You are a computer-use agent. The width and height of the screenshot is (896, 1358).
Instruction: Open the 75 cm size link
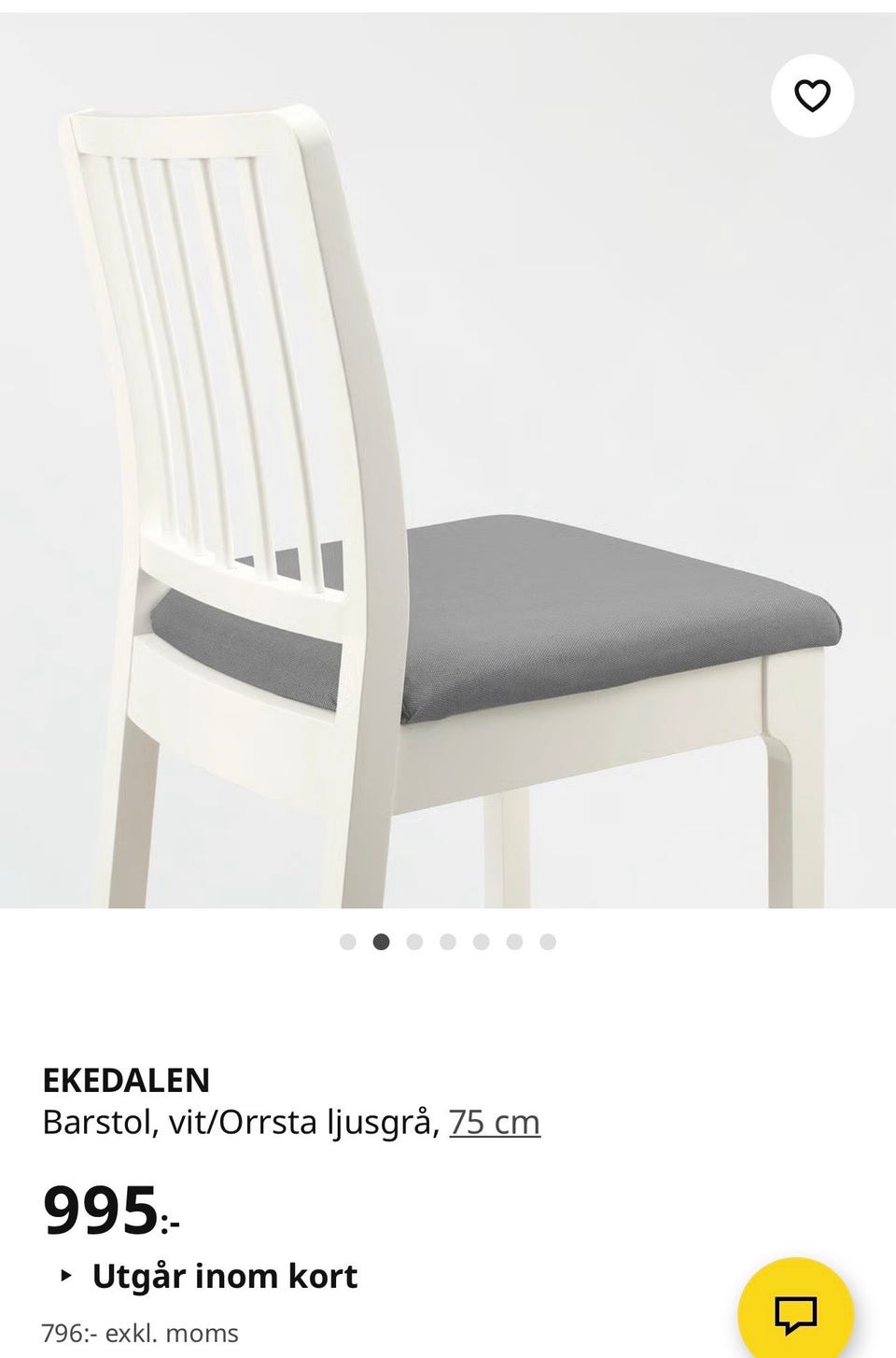click(x=496, y=1123)
